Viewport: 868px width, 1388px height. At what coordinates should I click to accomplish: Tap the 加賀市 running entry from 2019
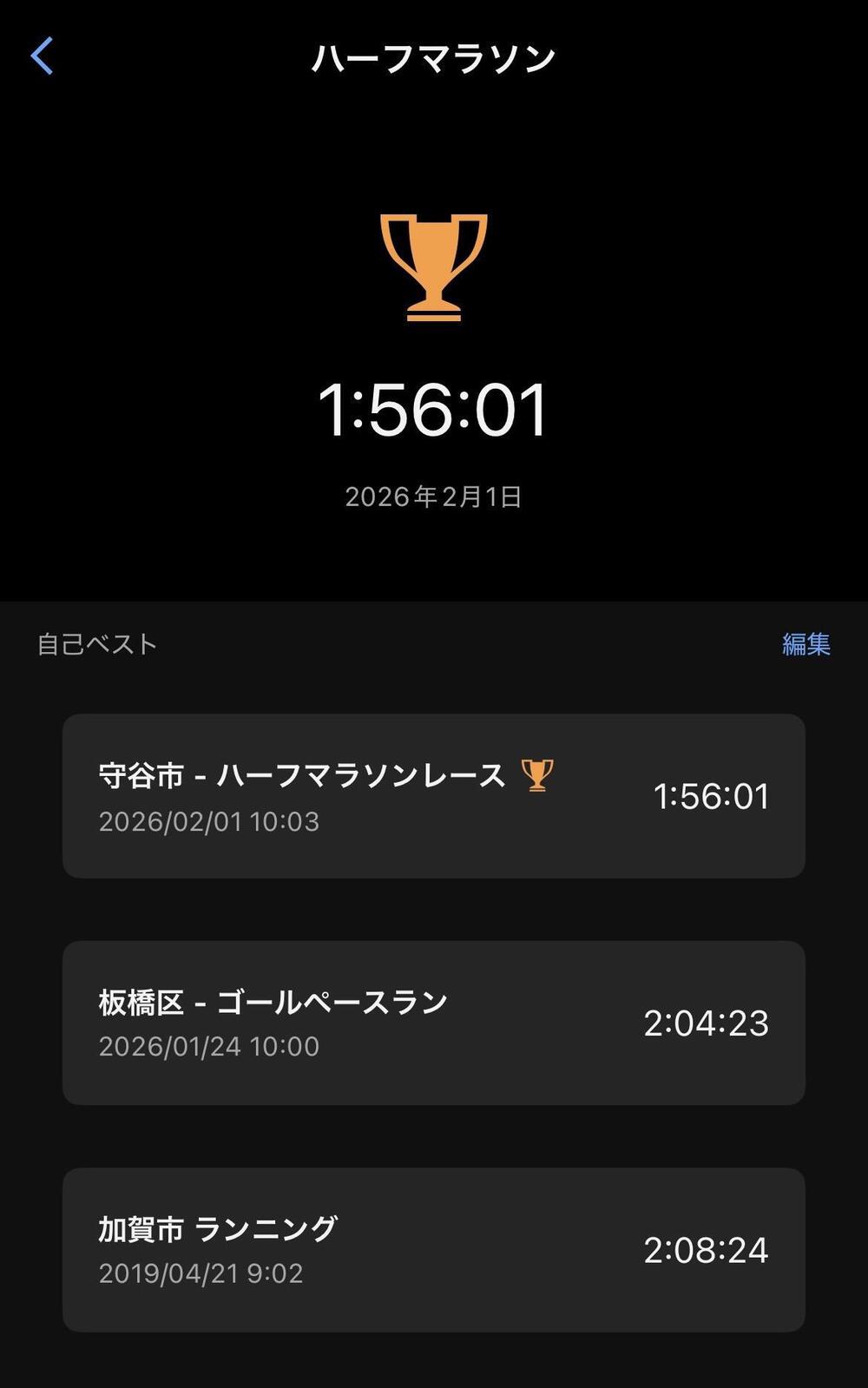pos(434,1247)
